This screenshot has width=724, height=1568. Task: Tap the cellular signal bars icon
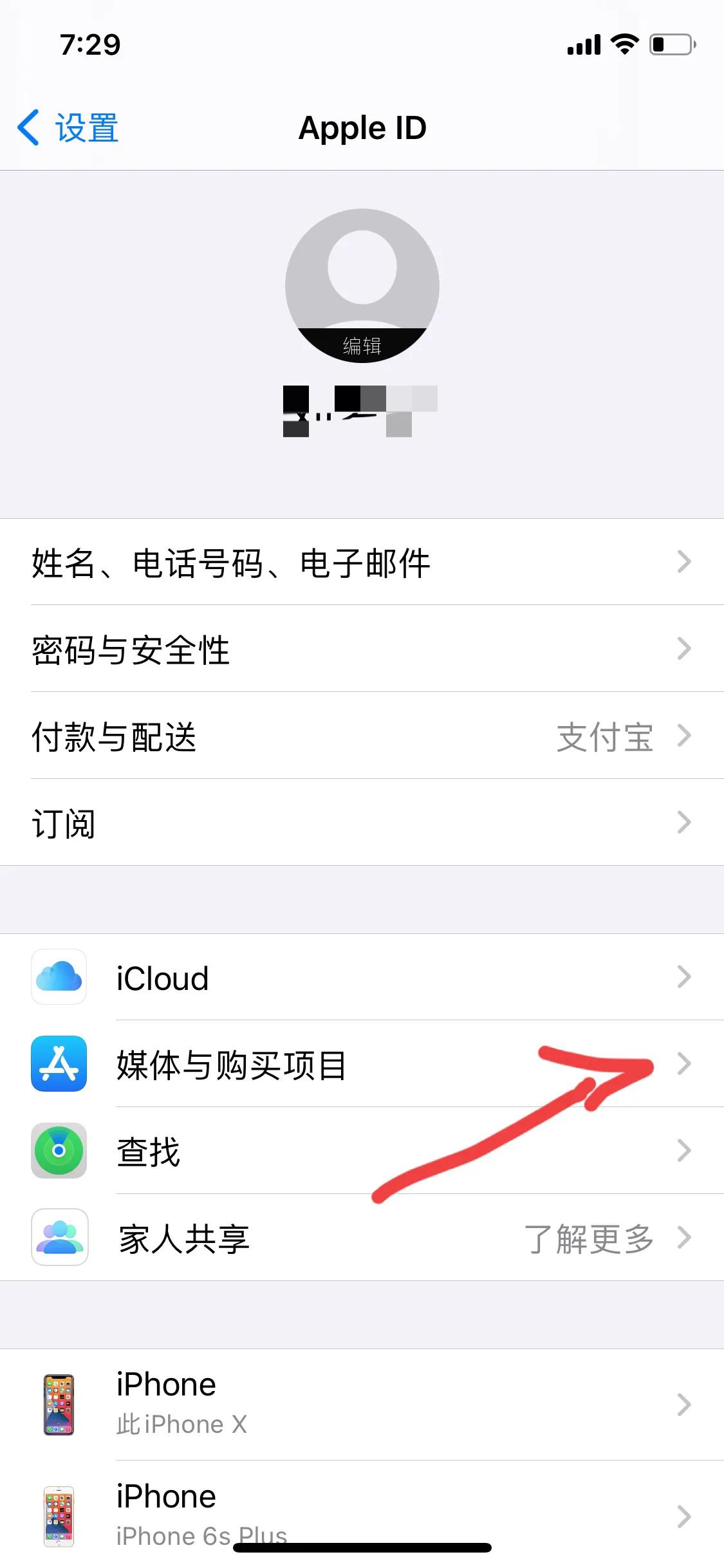(x=582, y=44)
